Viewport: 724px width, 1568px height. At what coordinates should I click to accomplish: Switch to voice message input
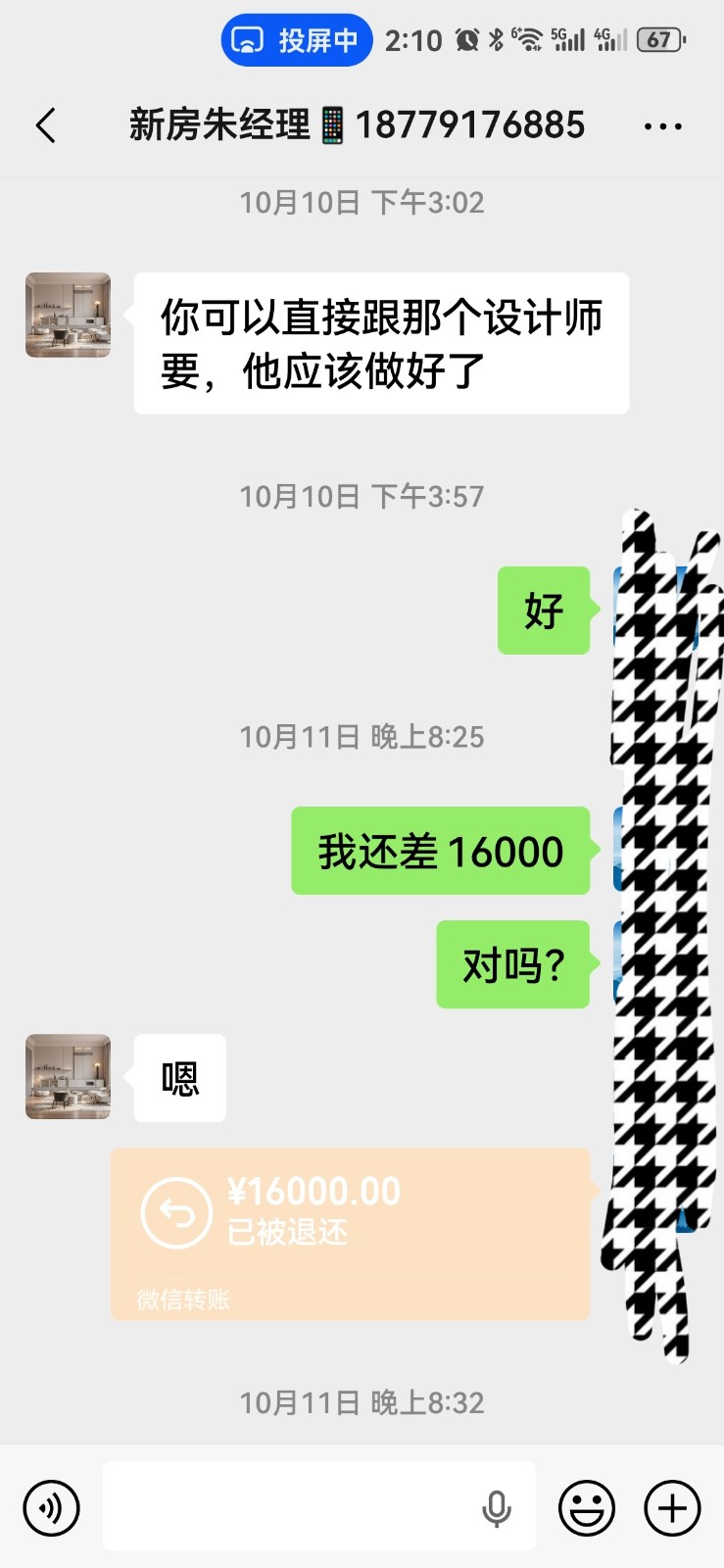click(x=51, y=1507)
